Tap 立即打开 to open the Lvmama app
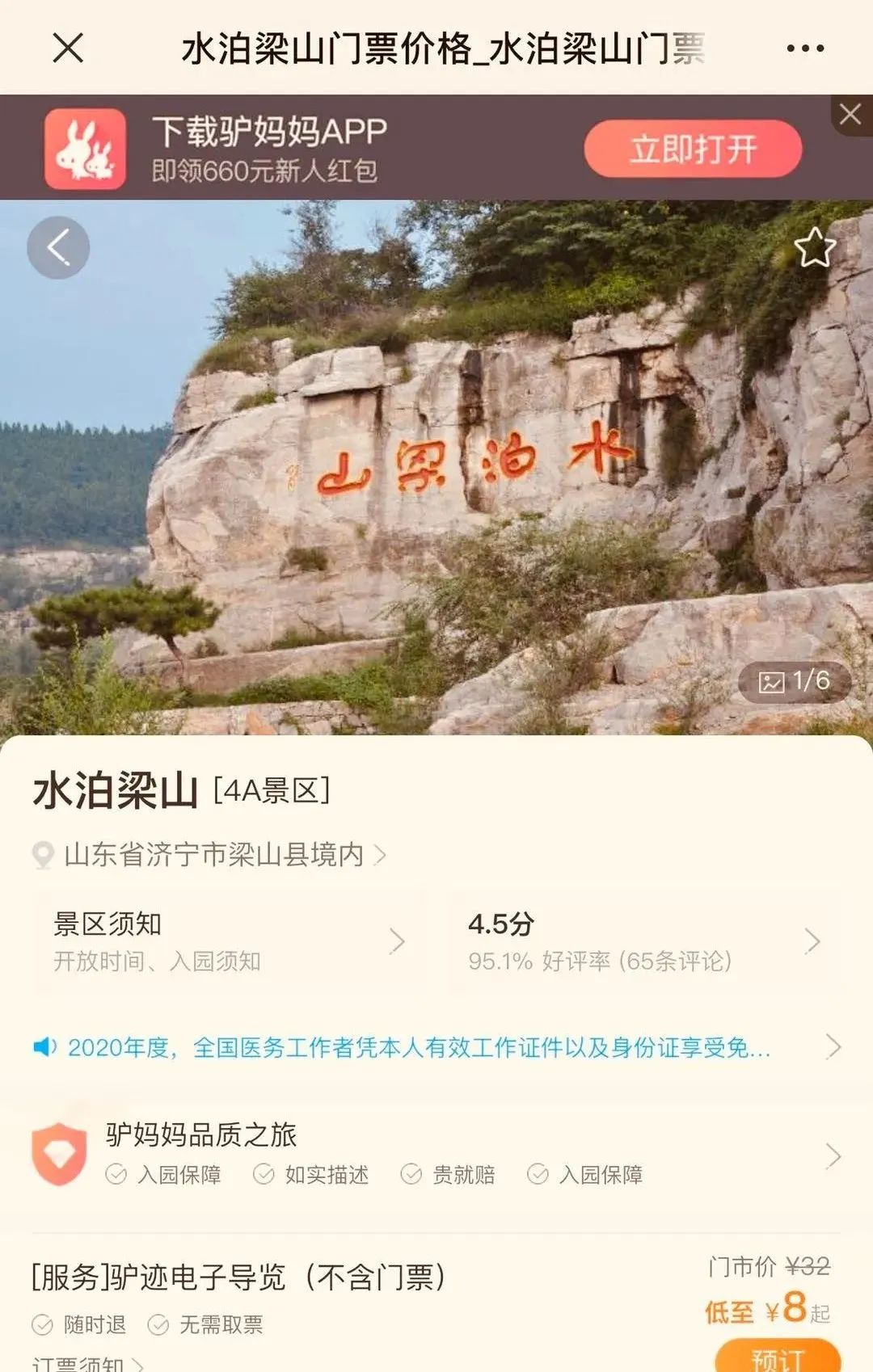This screenshot has width=873, height=1372. [x=693, y=149]
